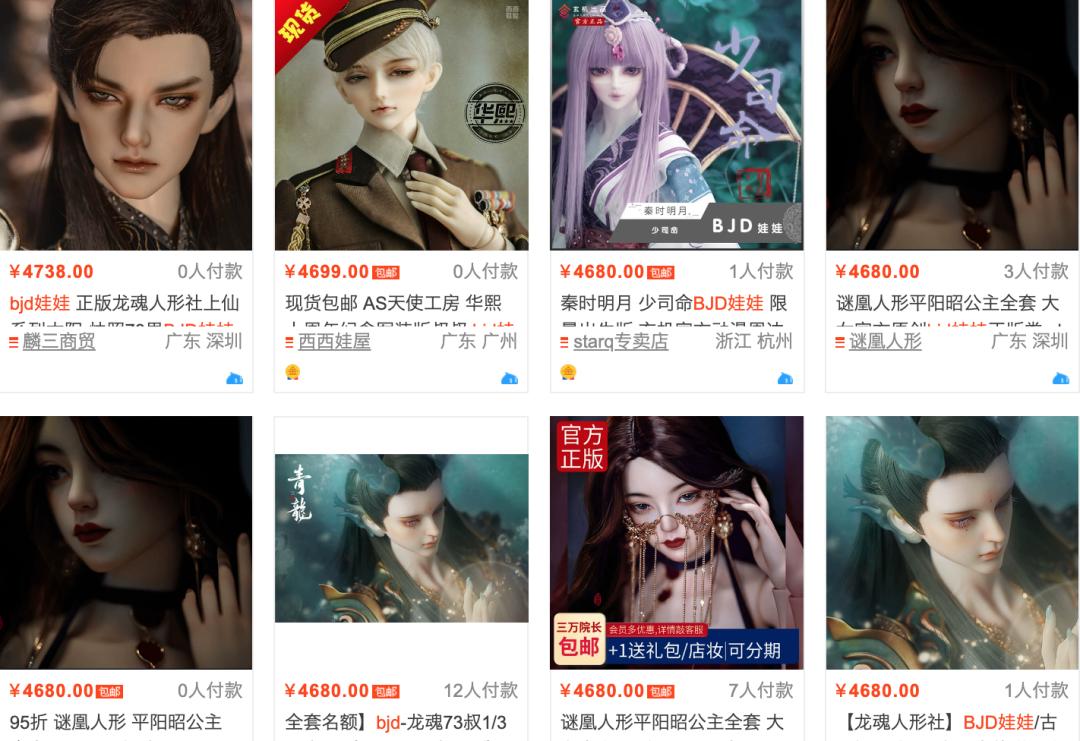Open the 秦时明月 少司命 listing title
The width and height of the screenshot is (1080, 741).
coord(673,303)
